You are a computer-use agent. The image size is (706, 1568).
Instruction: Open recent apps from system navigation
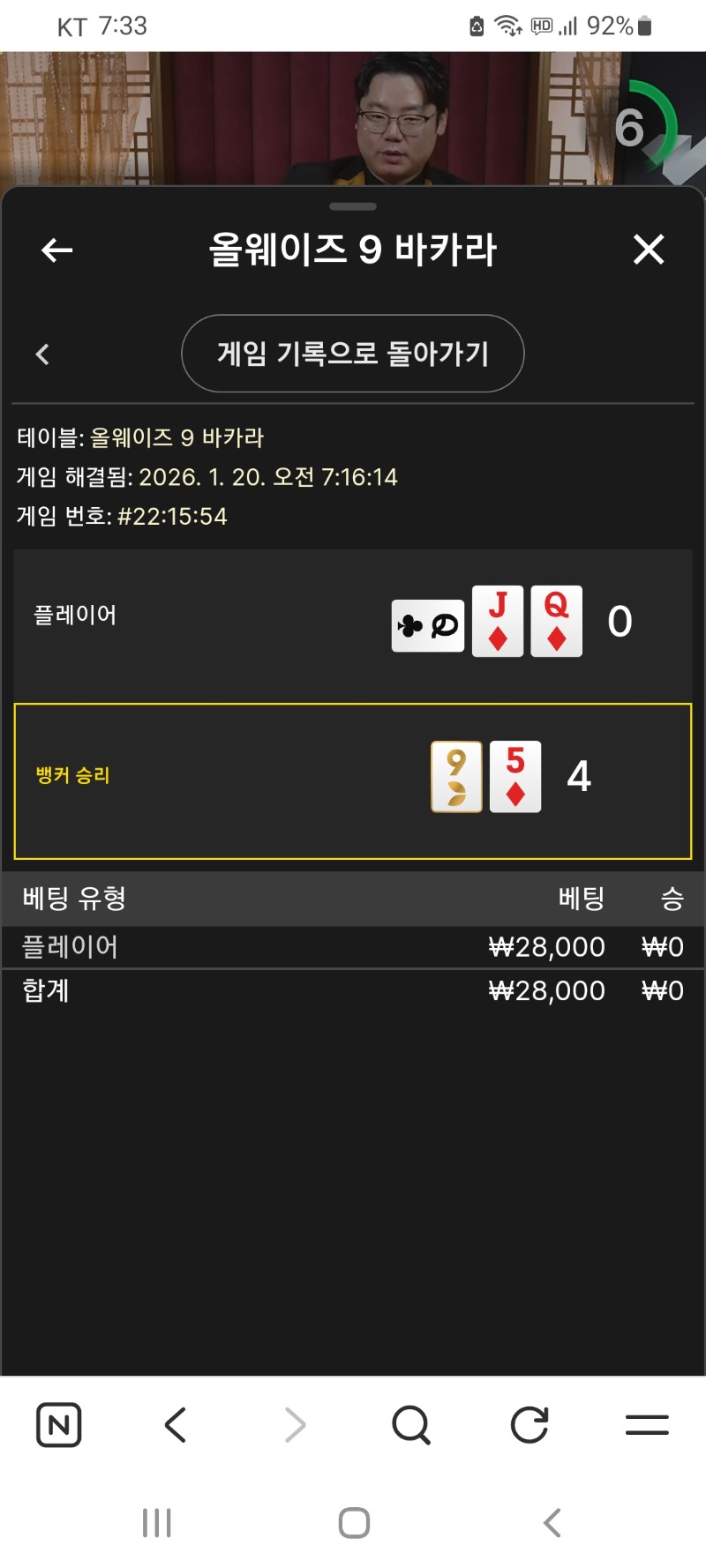(x=157, y=1523)
